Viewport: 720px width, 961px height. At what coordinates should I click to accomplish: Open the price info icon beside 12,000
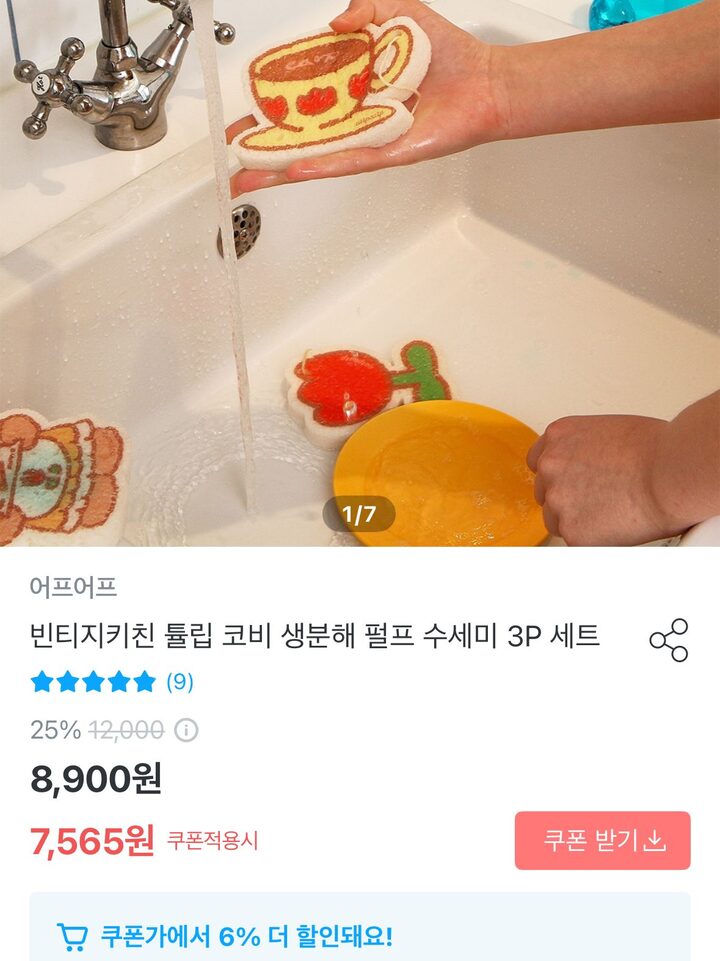(x=186, y=731)
